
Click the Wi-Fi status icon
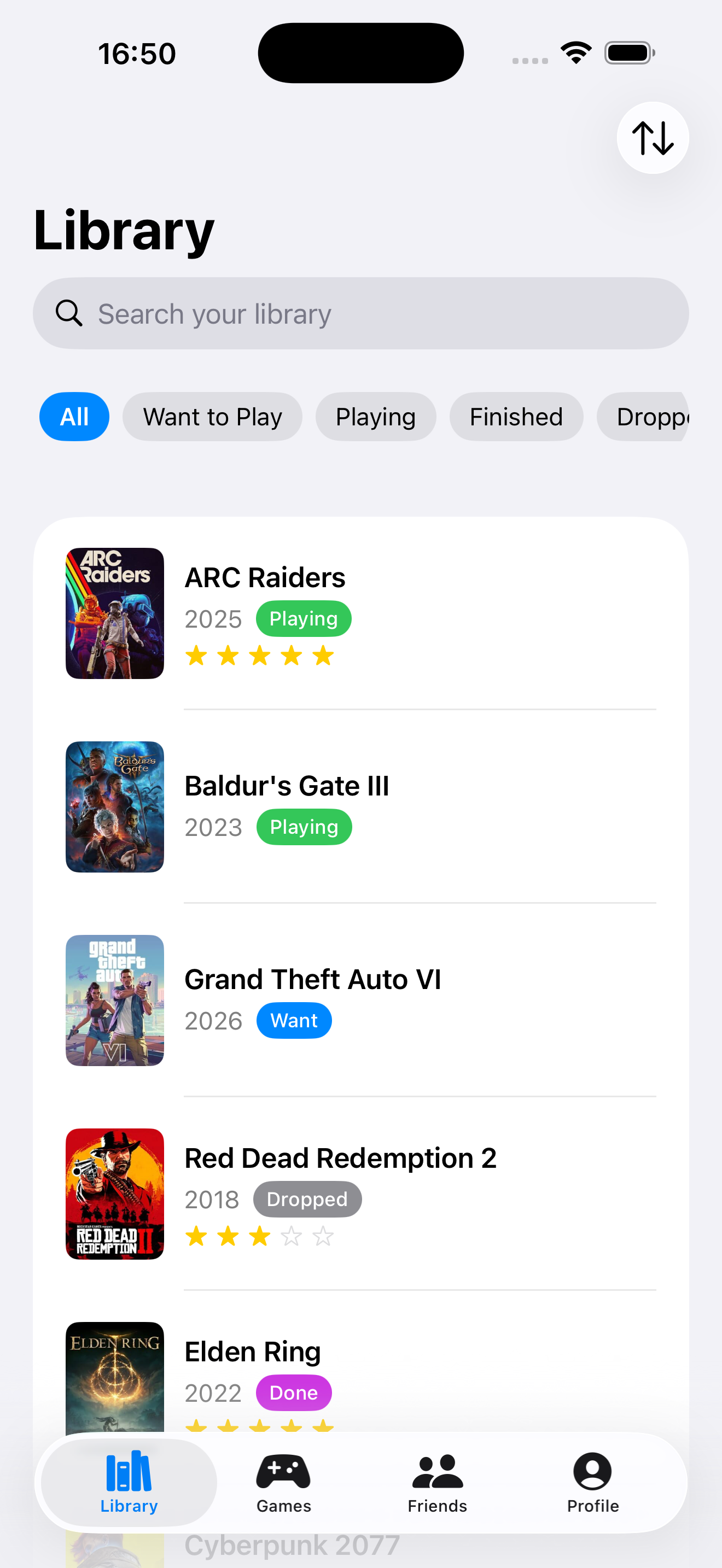click(x=575, y=52)
